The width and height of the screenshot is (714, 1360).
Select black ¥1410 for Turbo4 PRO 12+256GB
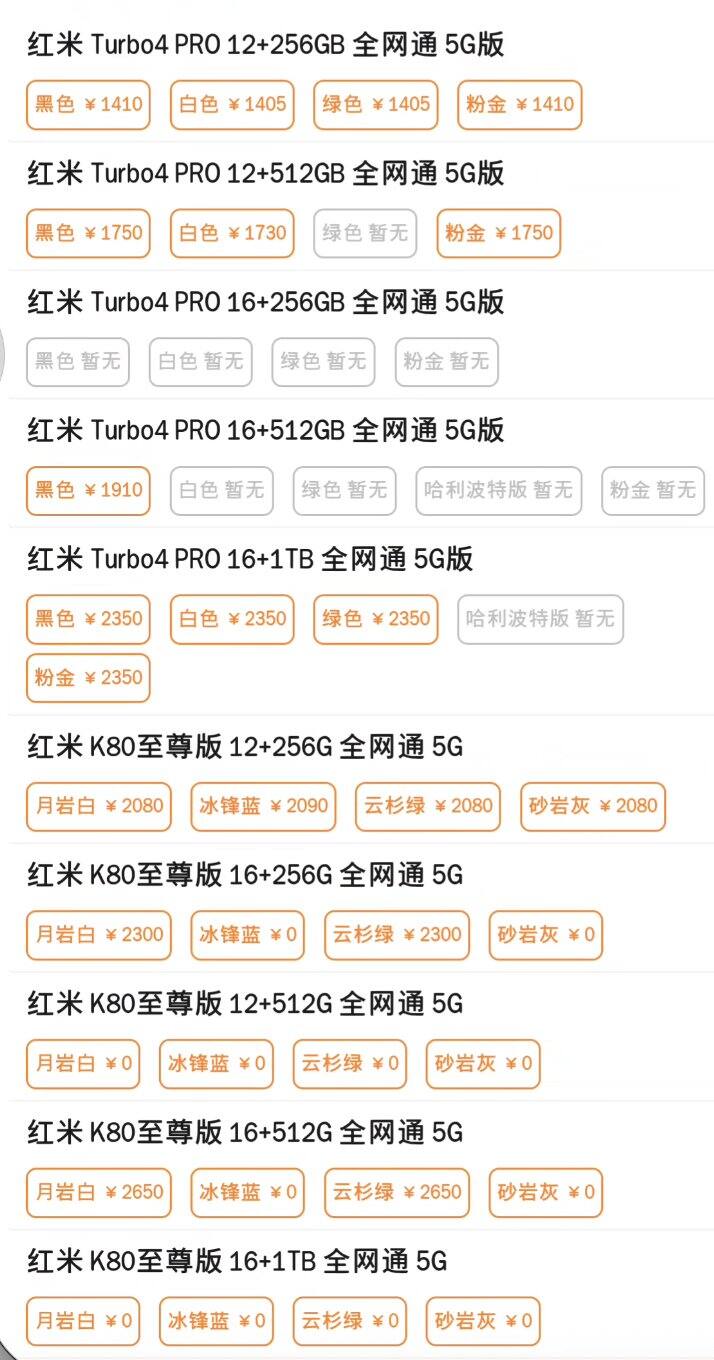click(x=88, y=105)
